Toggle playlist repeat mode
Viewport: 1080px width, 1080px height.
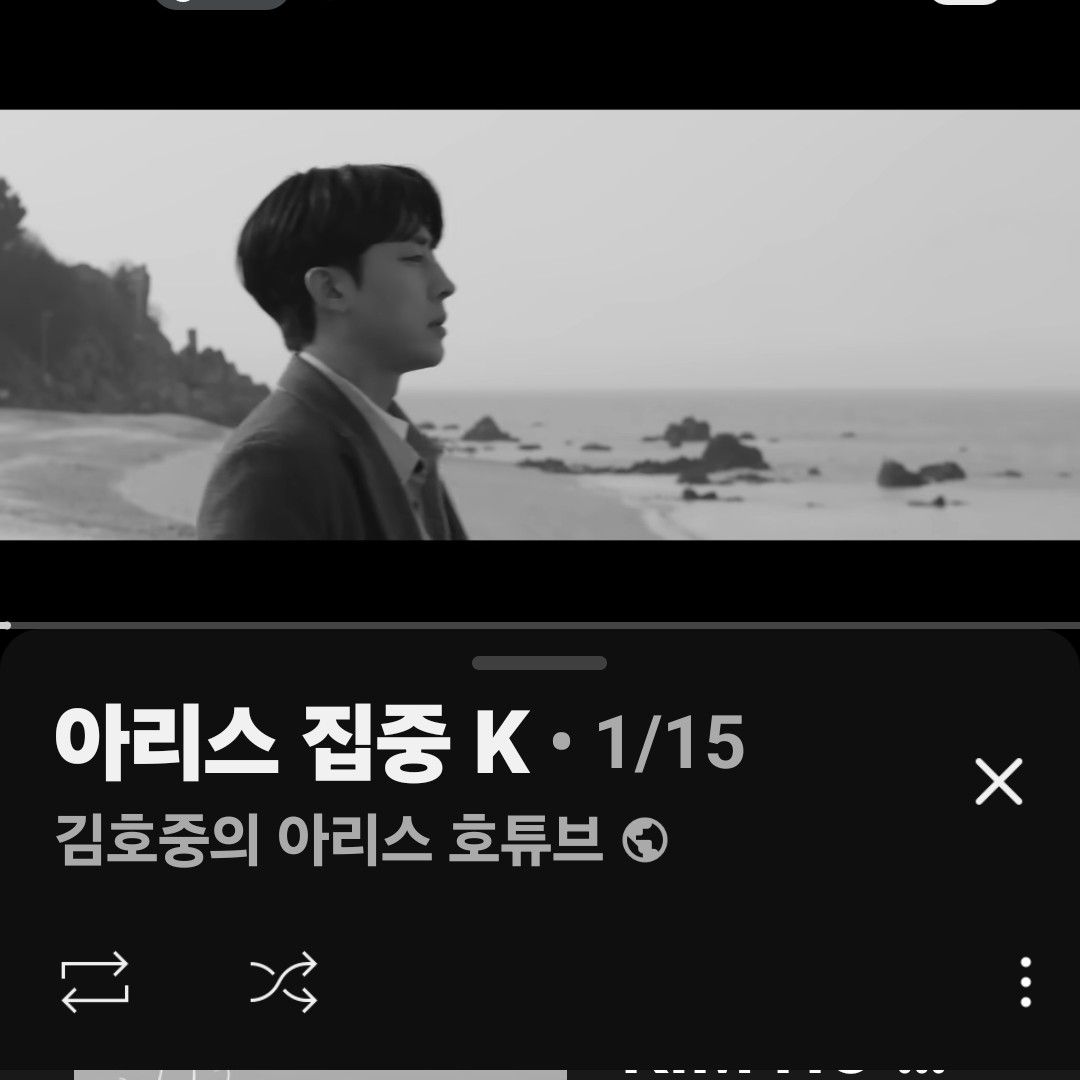pyautogui.click(x=95, y=981)
